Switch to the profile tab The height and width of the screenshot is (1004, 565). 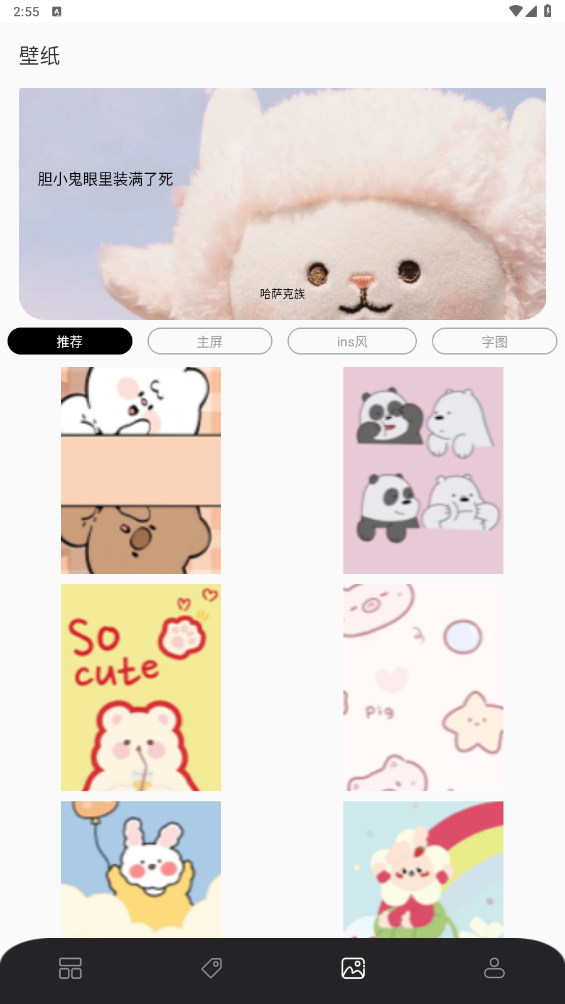point(495,968)
